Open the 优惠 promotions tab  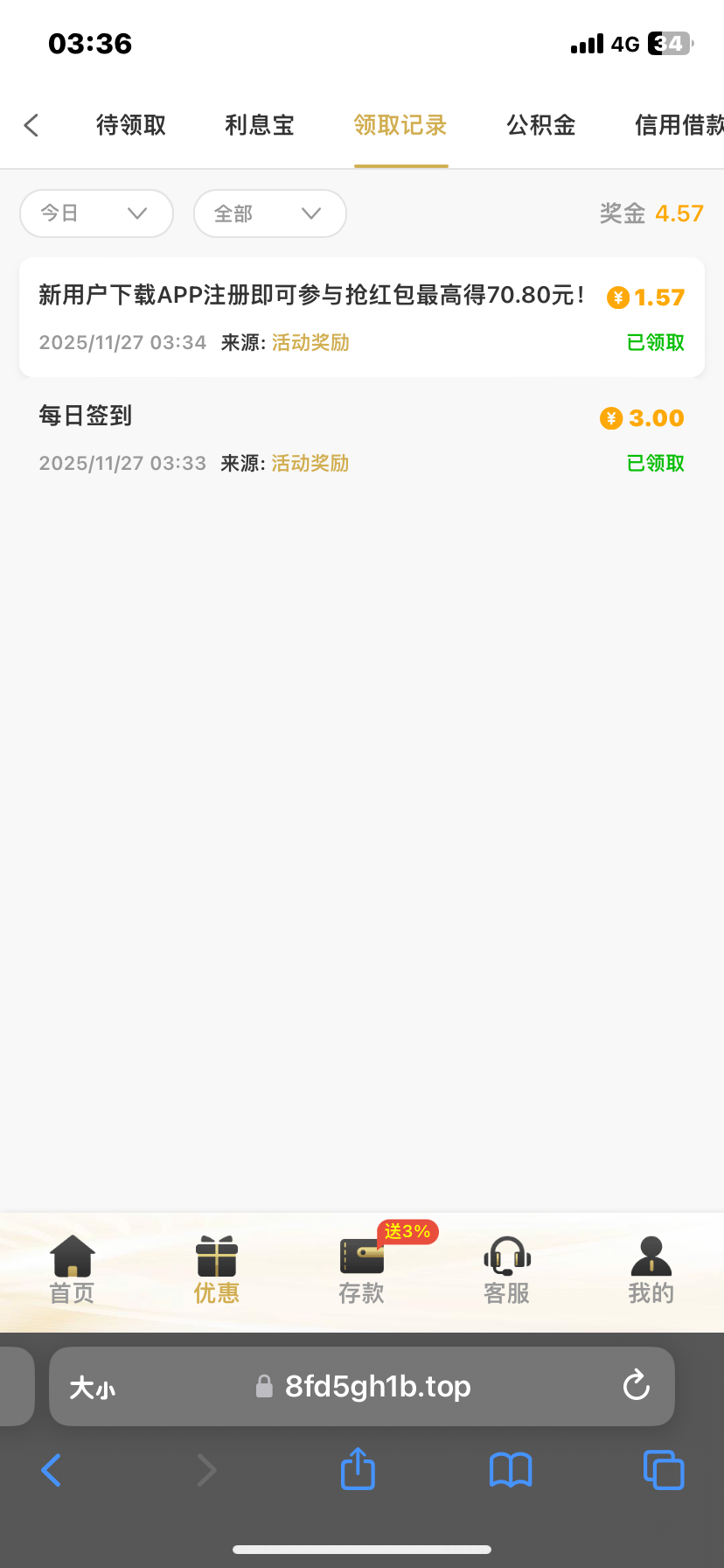click(217, 1270)
